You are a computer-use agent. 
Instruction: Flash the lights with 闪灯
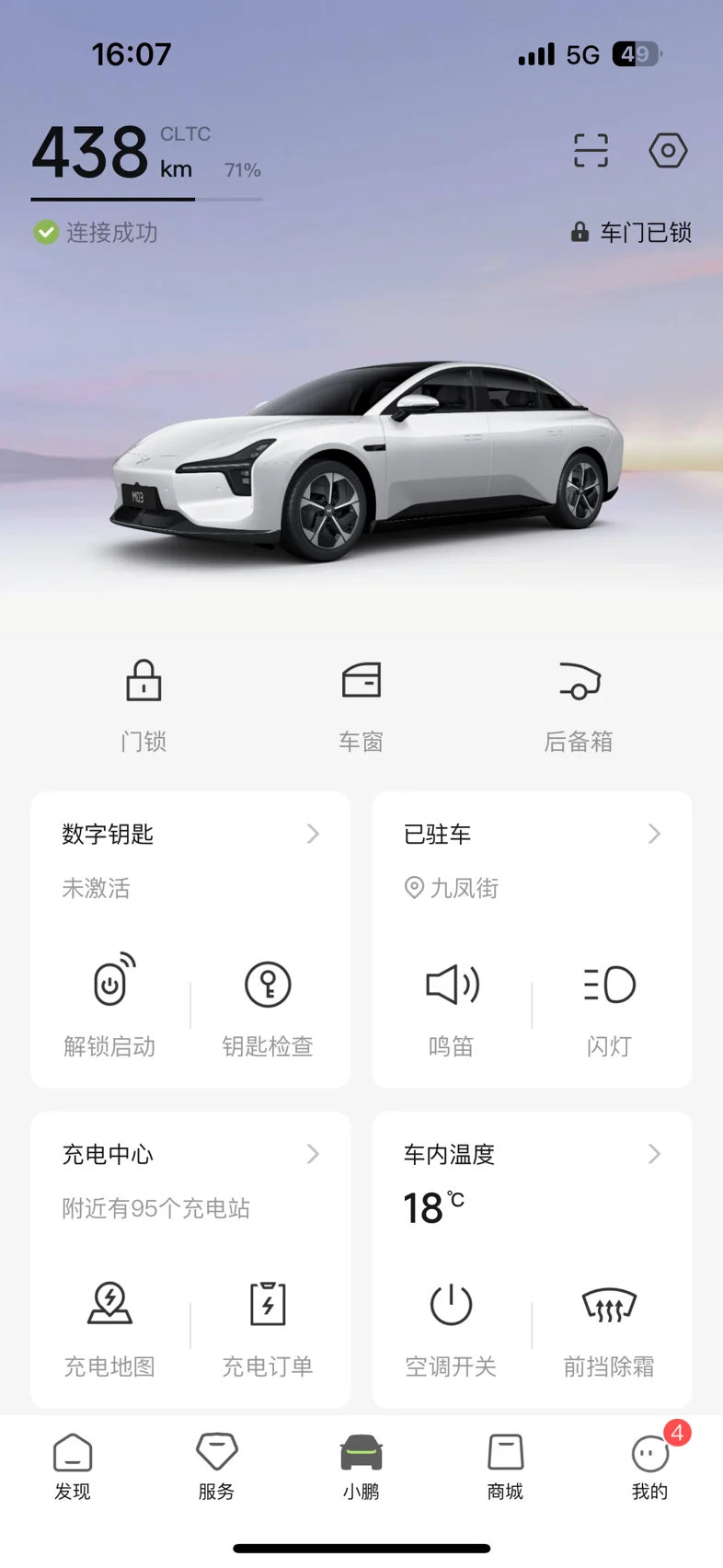[x=609, y=1008]
